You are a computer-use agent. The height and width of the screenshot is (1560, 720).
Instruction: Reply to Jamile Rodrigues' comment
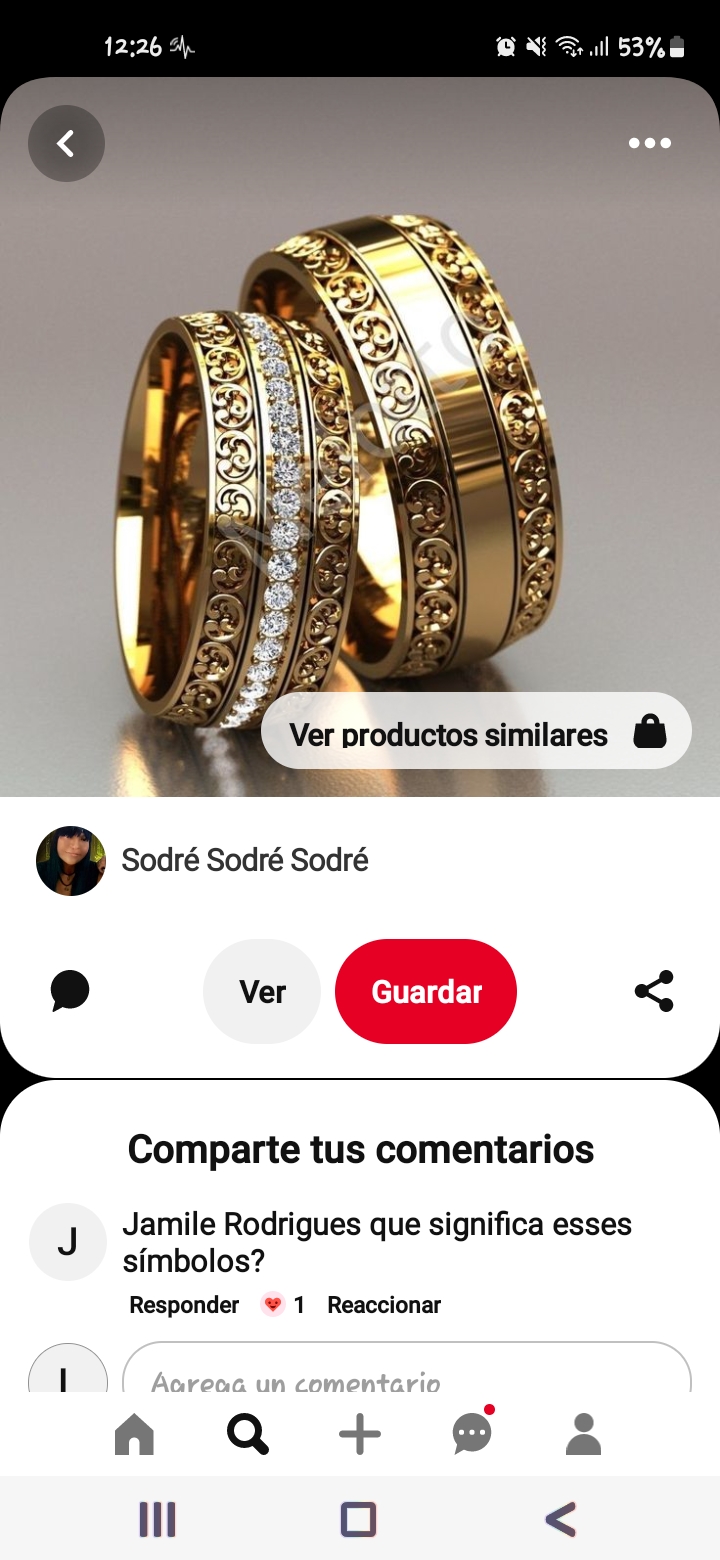click(184, 1305)
